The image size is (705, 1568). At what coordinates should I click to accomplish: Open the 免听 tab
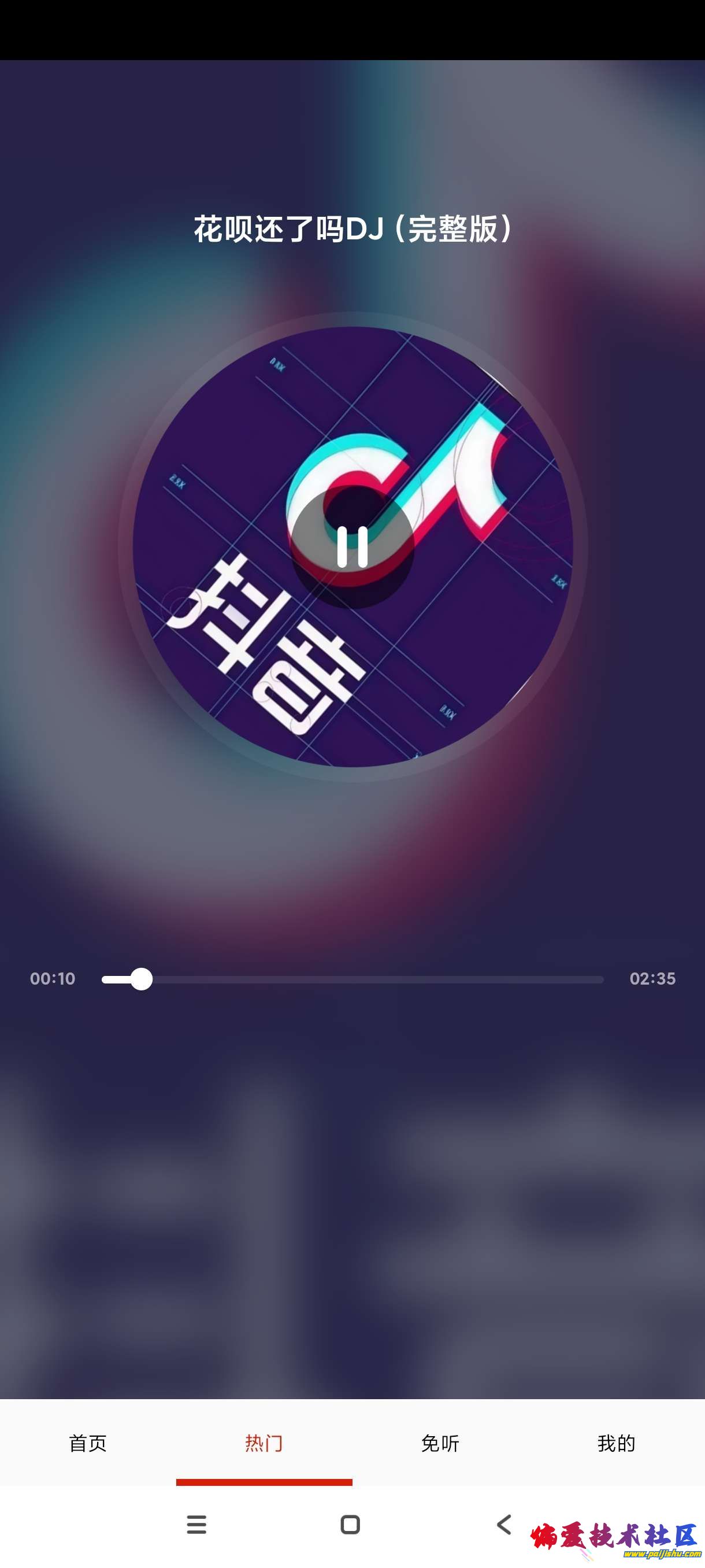point(440,1443)
